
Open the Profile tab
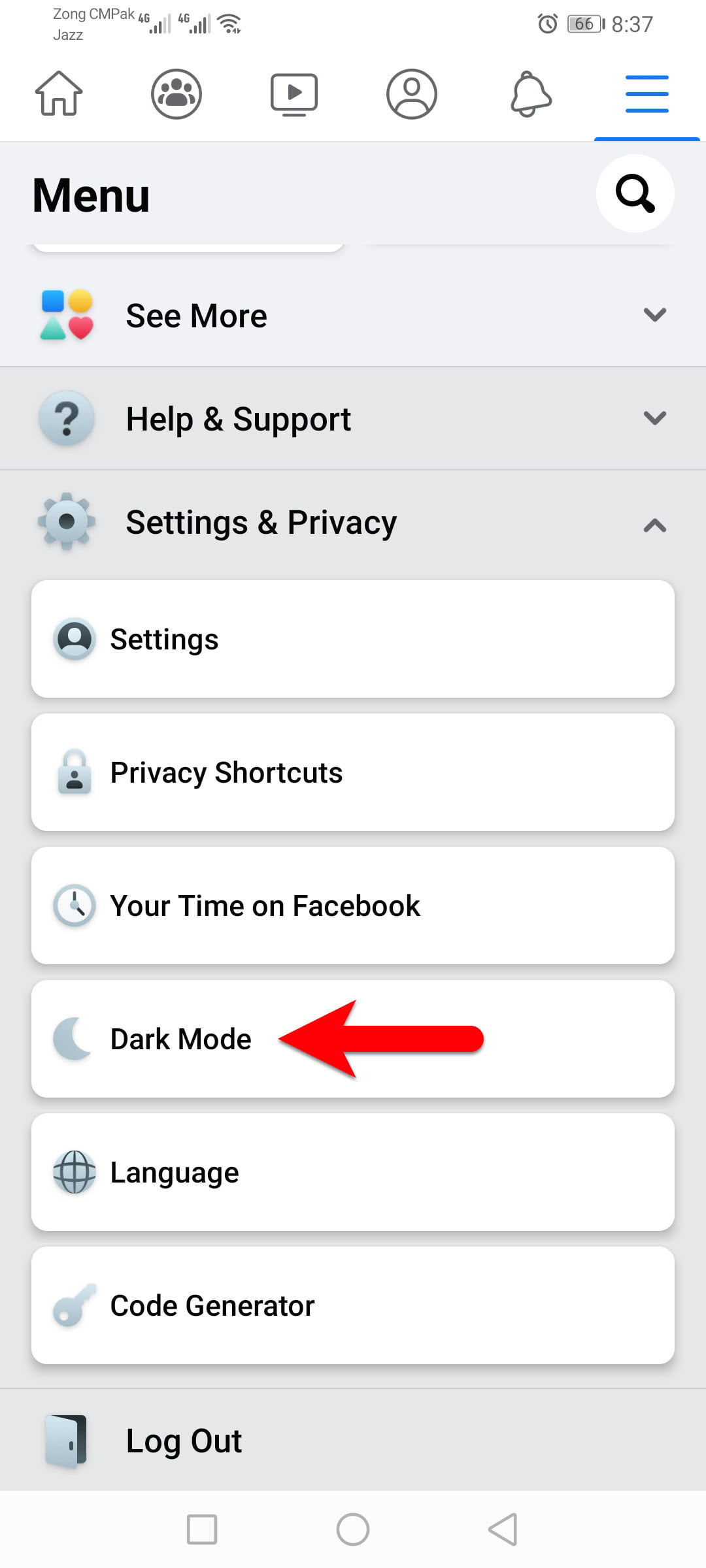[412, 94]
